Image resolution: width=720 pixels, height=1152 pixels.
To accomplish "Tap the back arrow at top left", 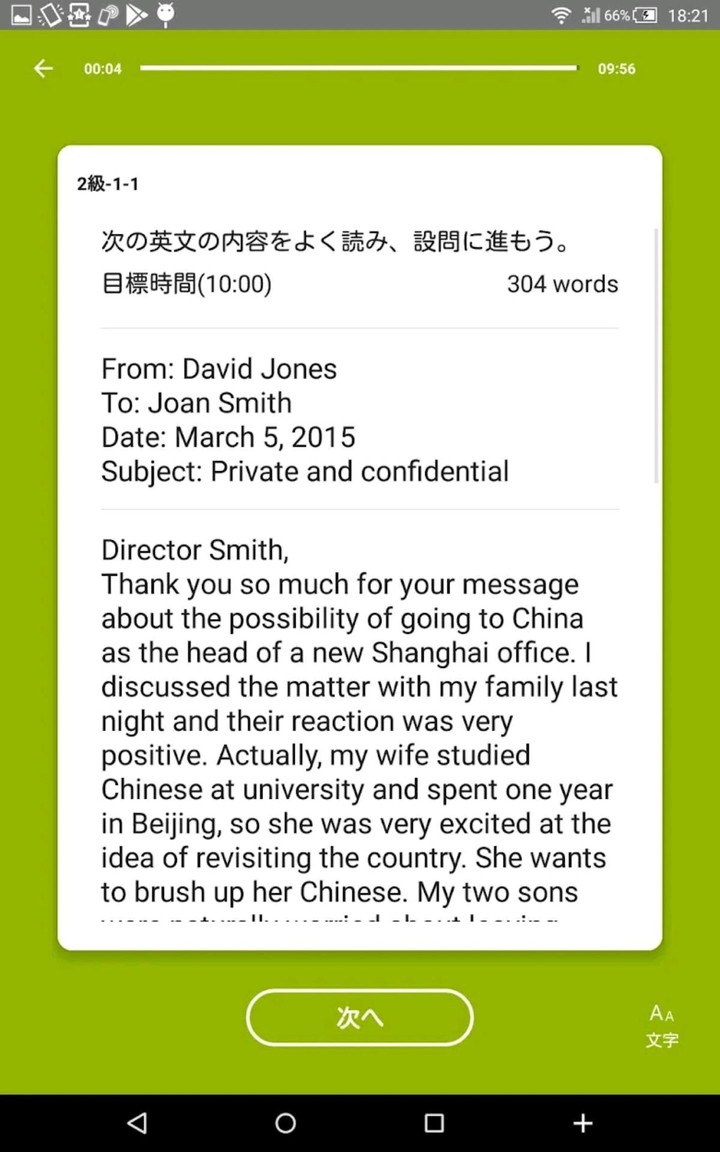I will 42,68.
